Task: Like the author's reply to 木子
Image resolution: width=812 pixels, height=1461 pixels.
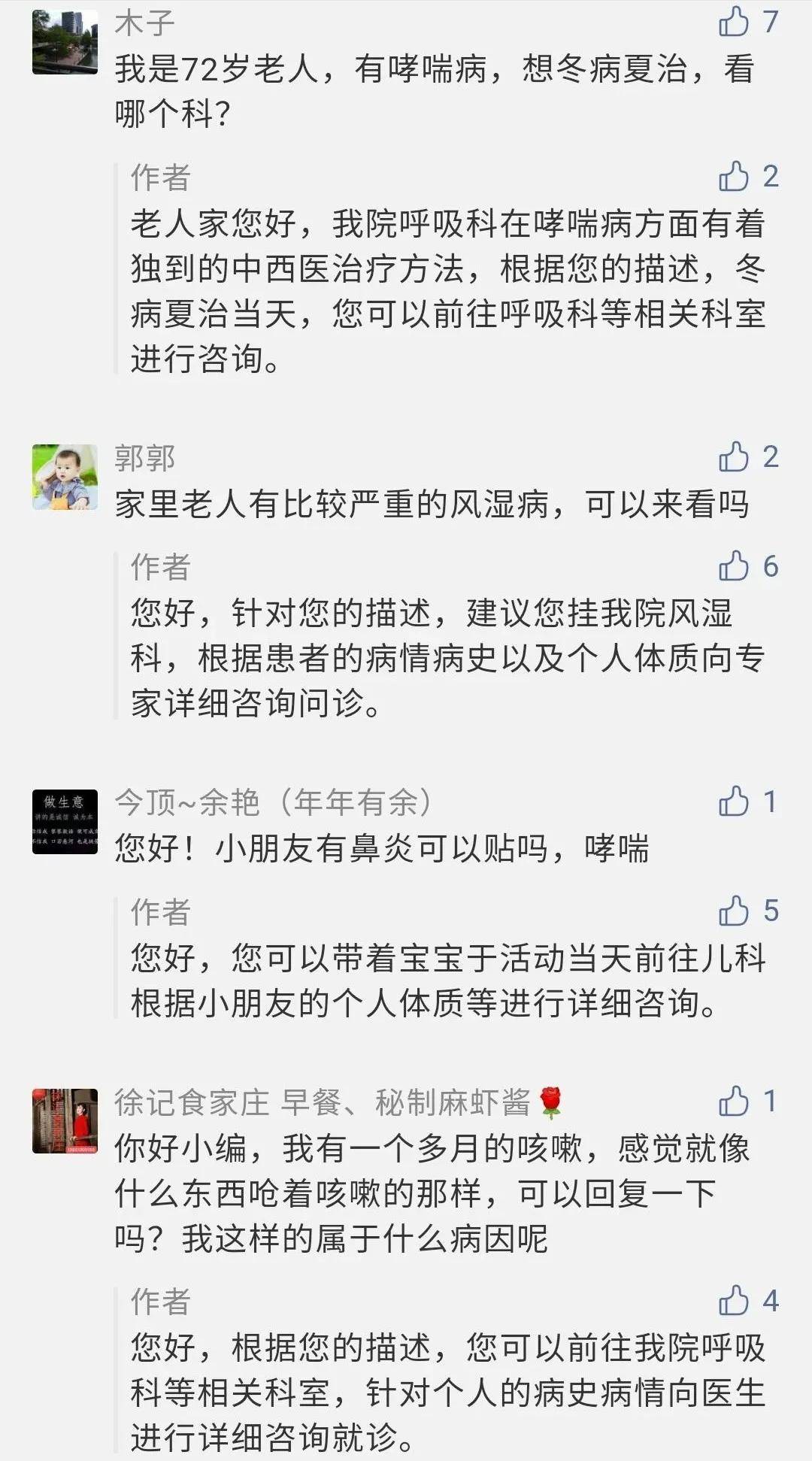Action: click(734, 177)
